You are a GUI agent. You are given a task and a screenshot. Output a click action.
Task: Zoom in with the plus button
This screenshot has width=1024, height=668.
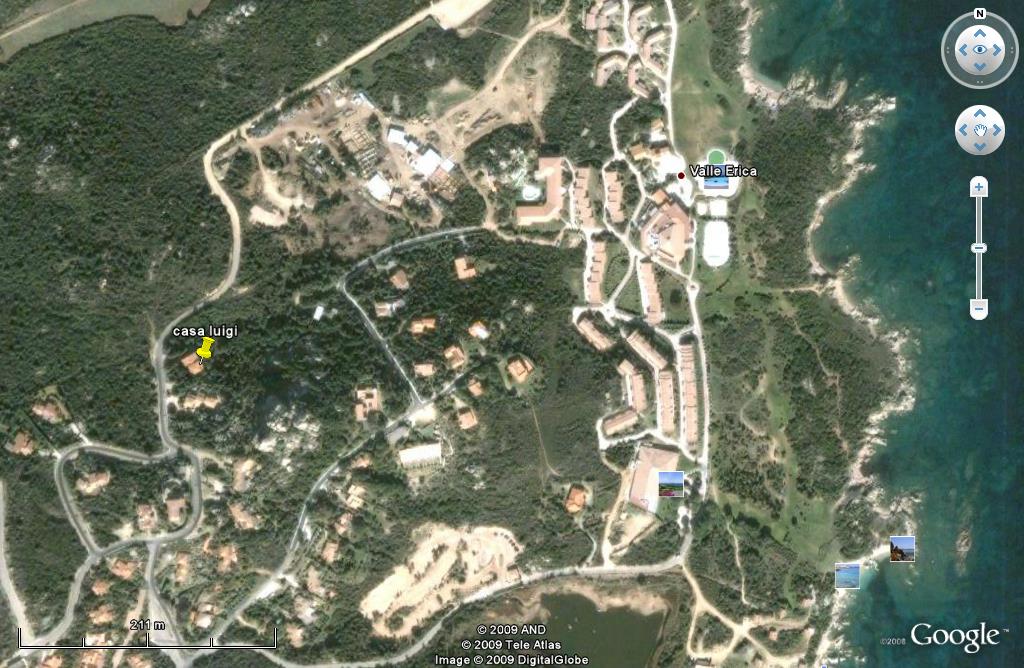click(x=979, y=188)
